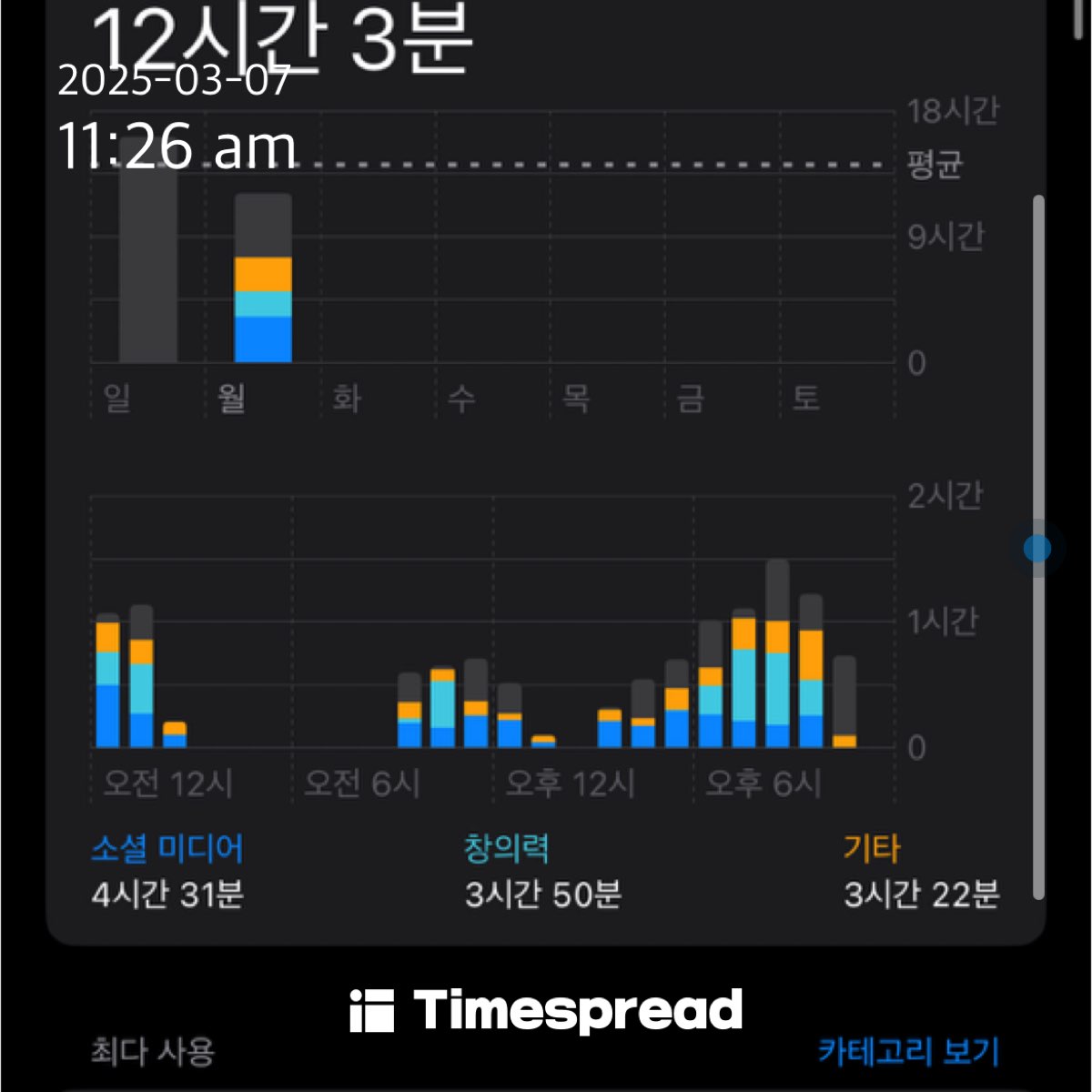The width and height of the screenshot is (1092, 1092).
Task: Open the 카테고리 보기 link
Action: pos(908,1052)
